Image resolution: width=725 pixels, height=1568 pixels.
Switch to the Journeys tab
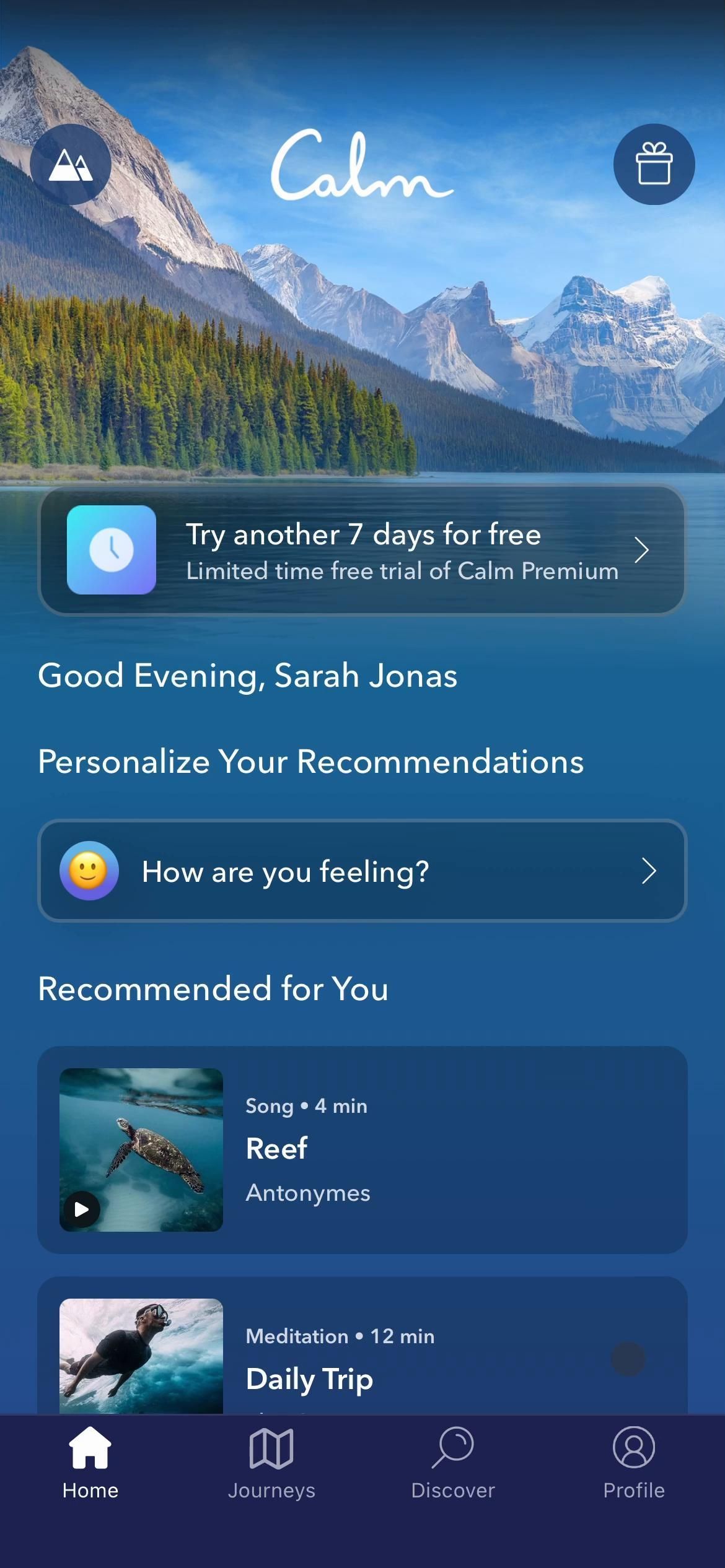coord(271,1463)
